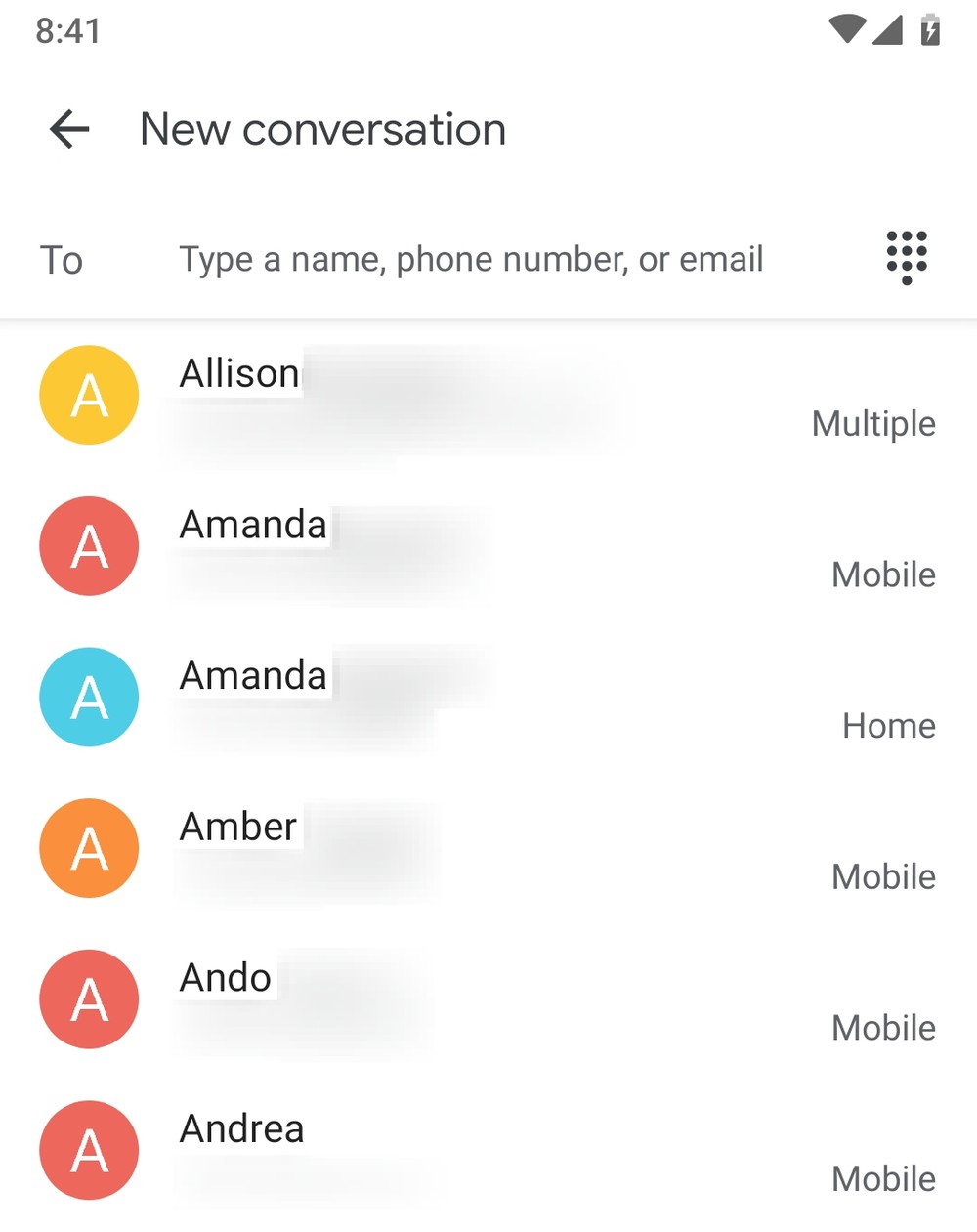Message the contact Andrea
This screenshot has height=1232, width=977.
(x=487, y=1151)
